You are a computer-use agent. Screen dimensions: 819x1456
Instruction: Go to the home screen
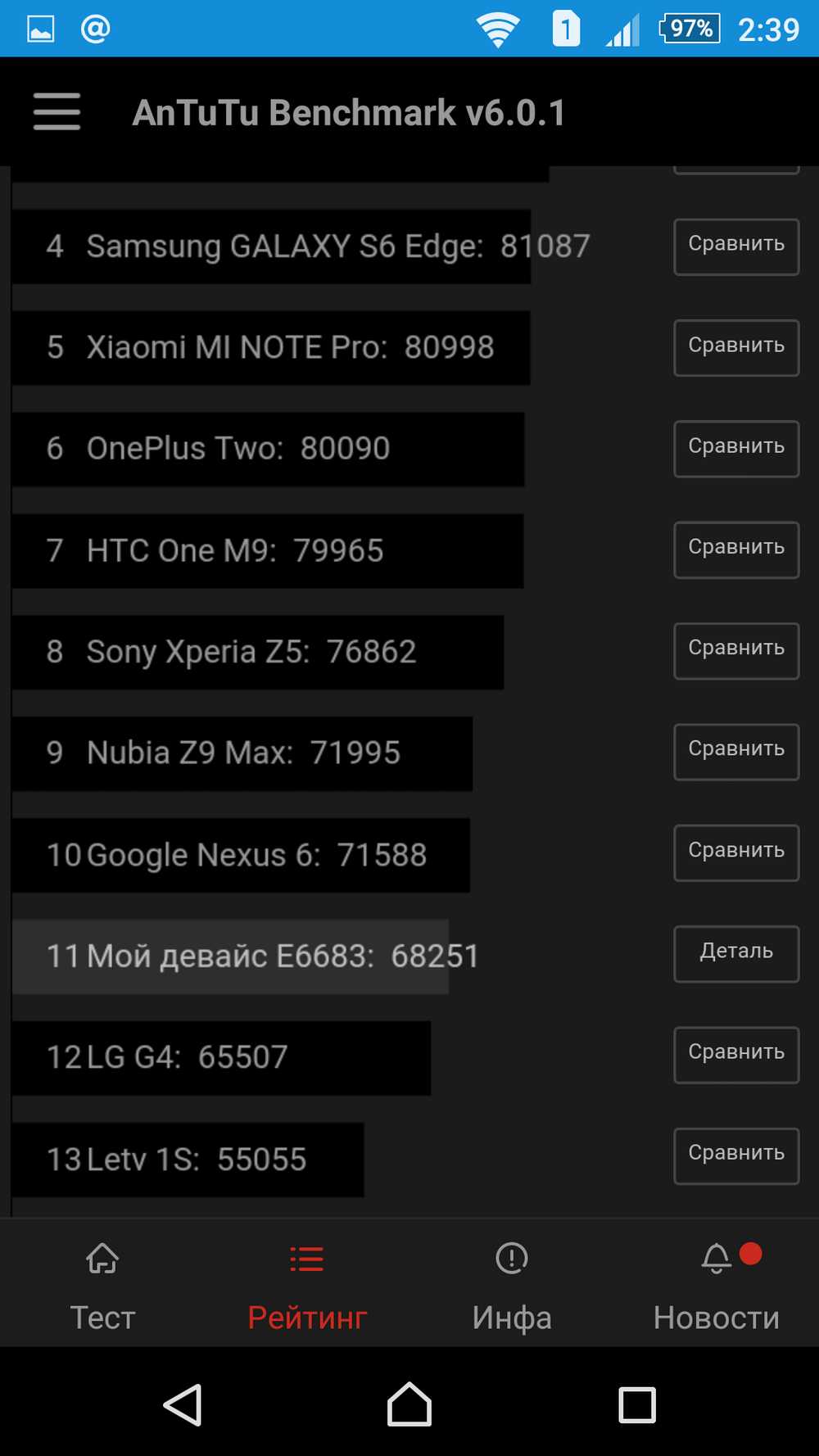pyautogui.click(x=409, y=1404)
